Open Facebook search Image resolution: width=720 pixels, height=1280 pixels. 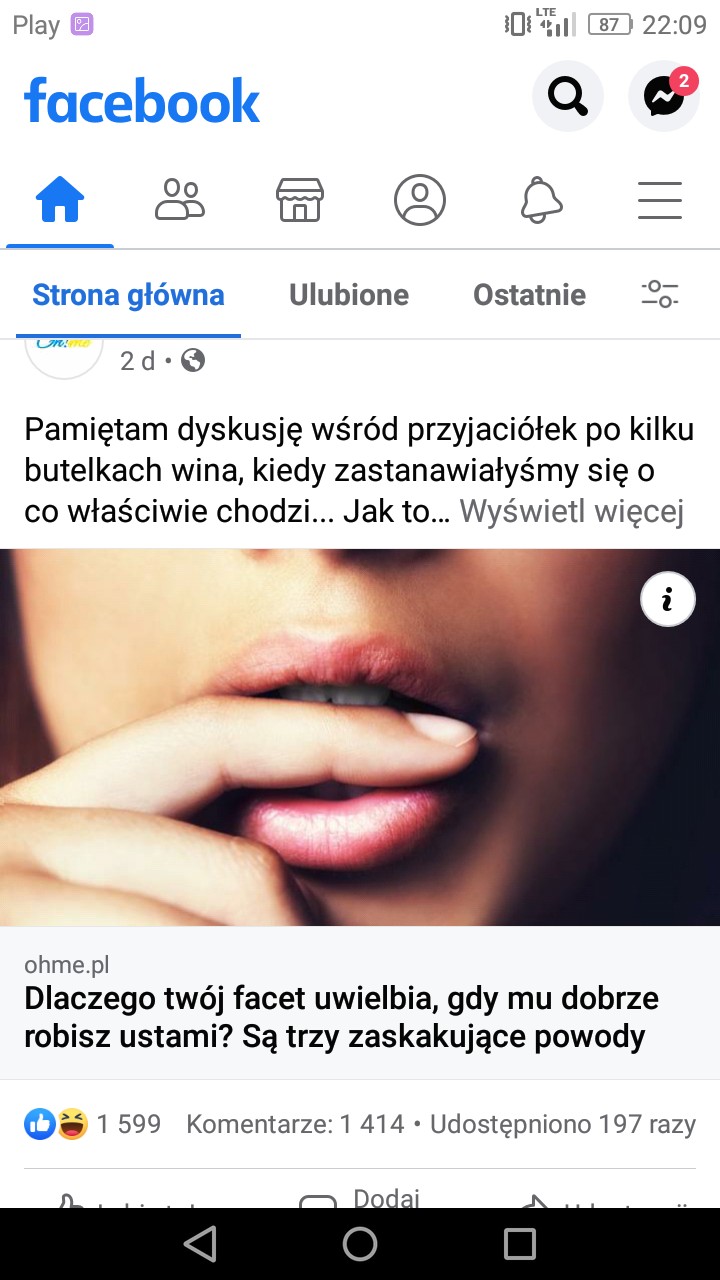pos(567,97)
